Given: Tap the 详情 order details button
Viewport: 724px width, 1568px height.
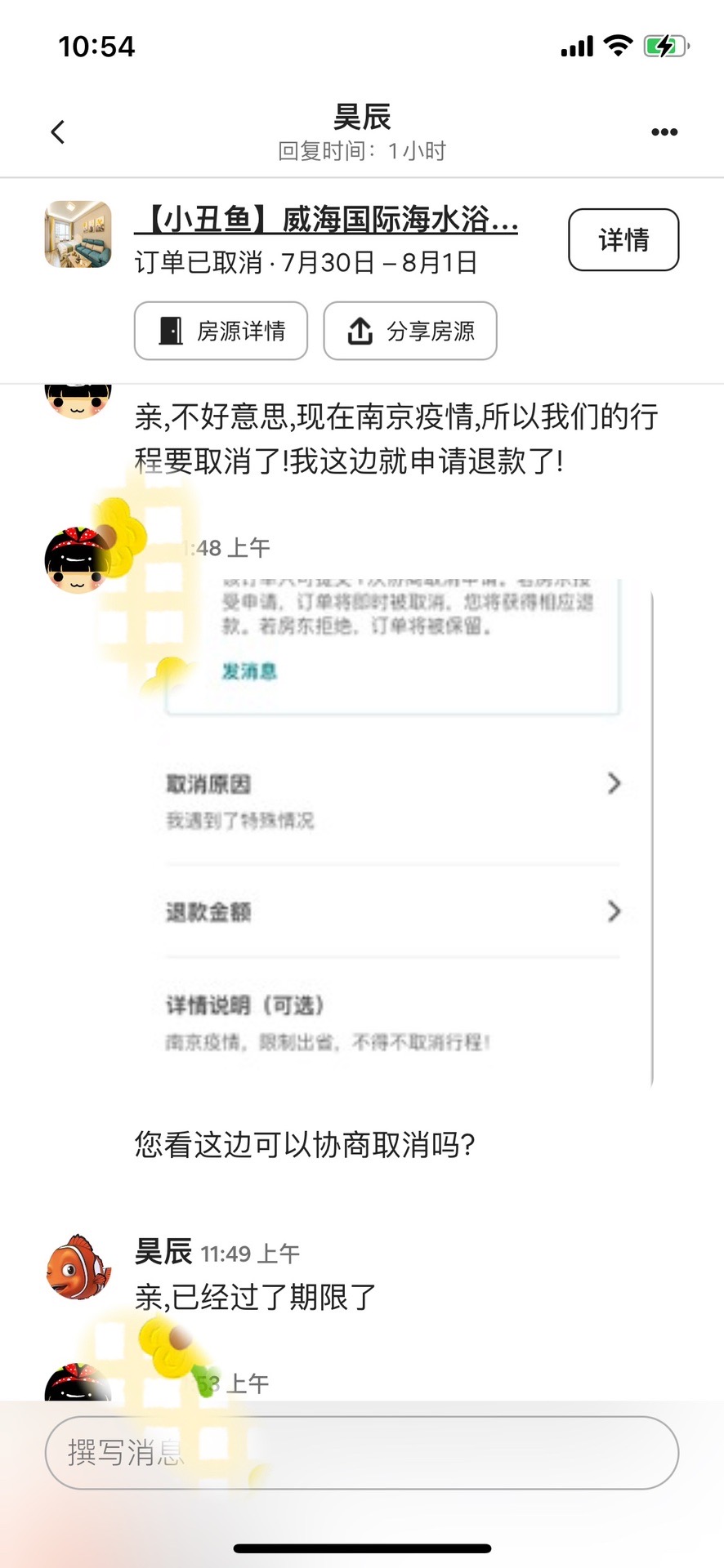Looking at the screenshot, I should [623, 239].
